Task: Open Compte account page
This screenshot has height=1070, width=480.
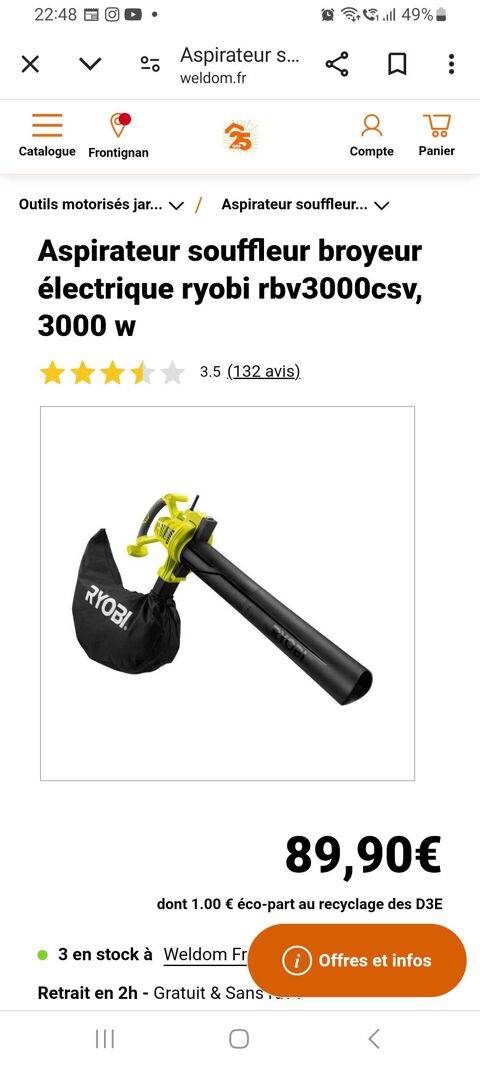Action: [371, 135]
